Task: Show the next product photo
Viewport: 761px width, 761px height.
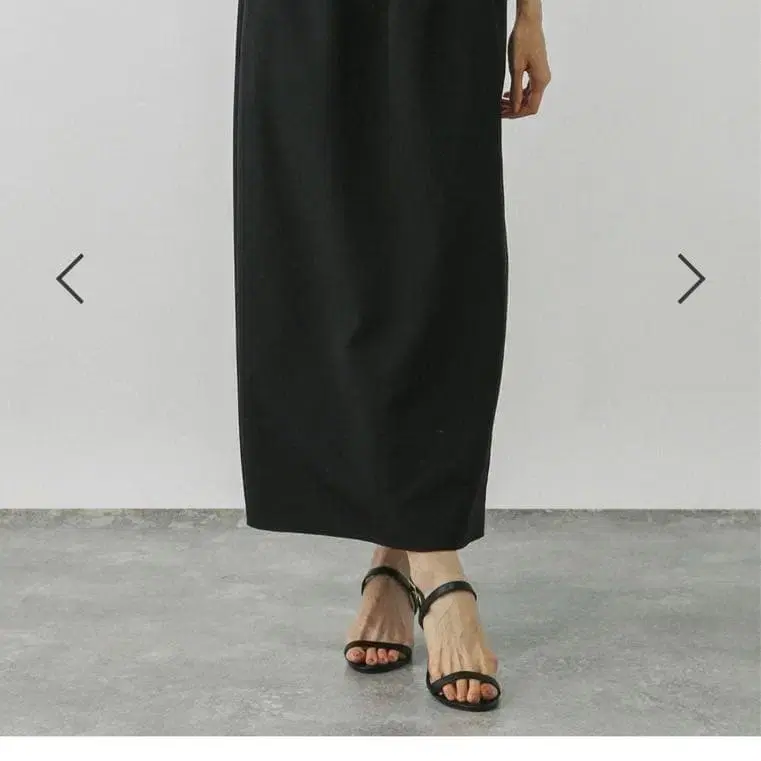Action: [x=691, y=279]
